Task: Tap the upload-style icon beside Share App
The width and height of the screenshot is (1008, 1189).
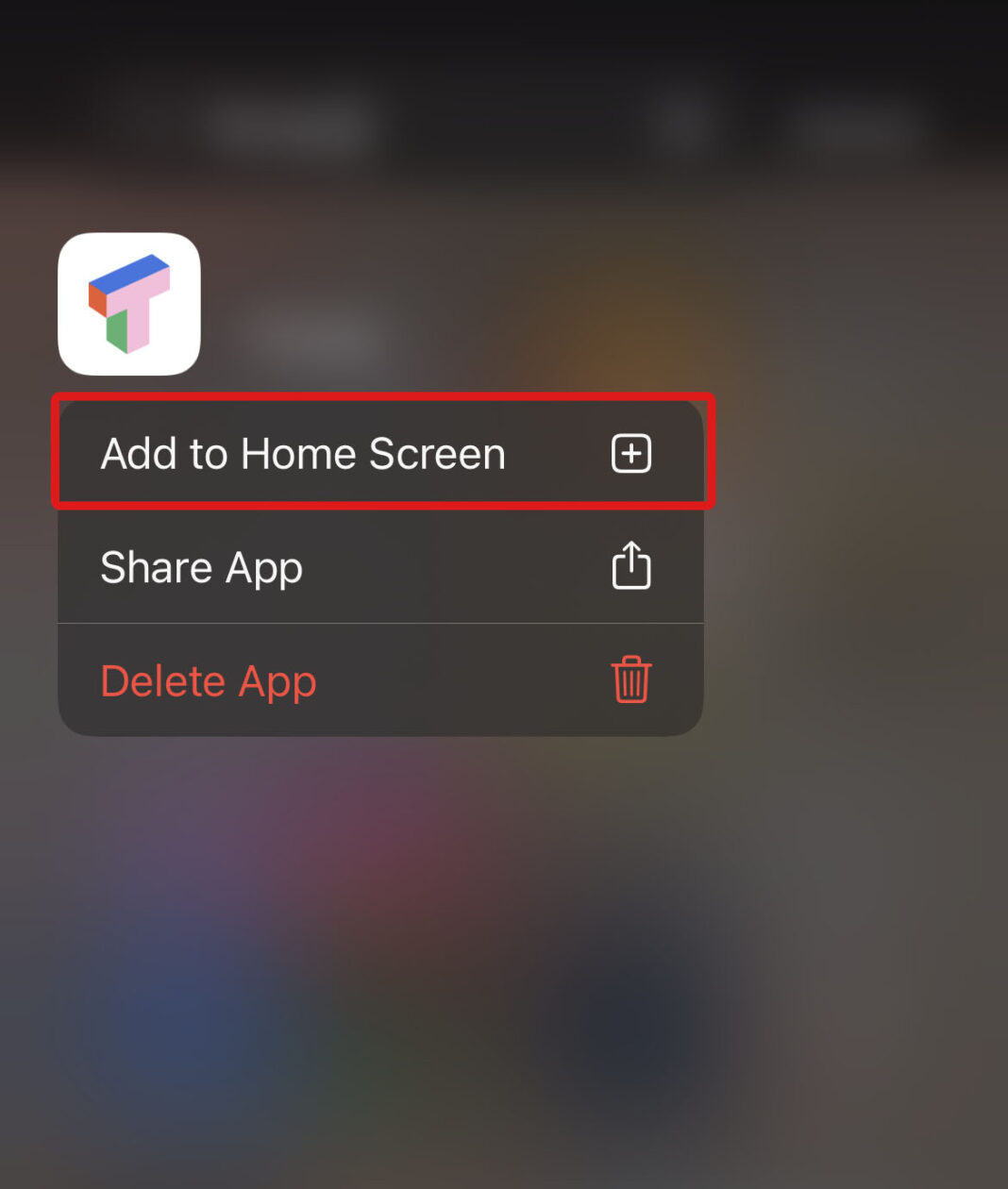Action: (630, 566)
